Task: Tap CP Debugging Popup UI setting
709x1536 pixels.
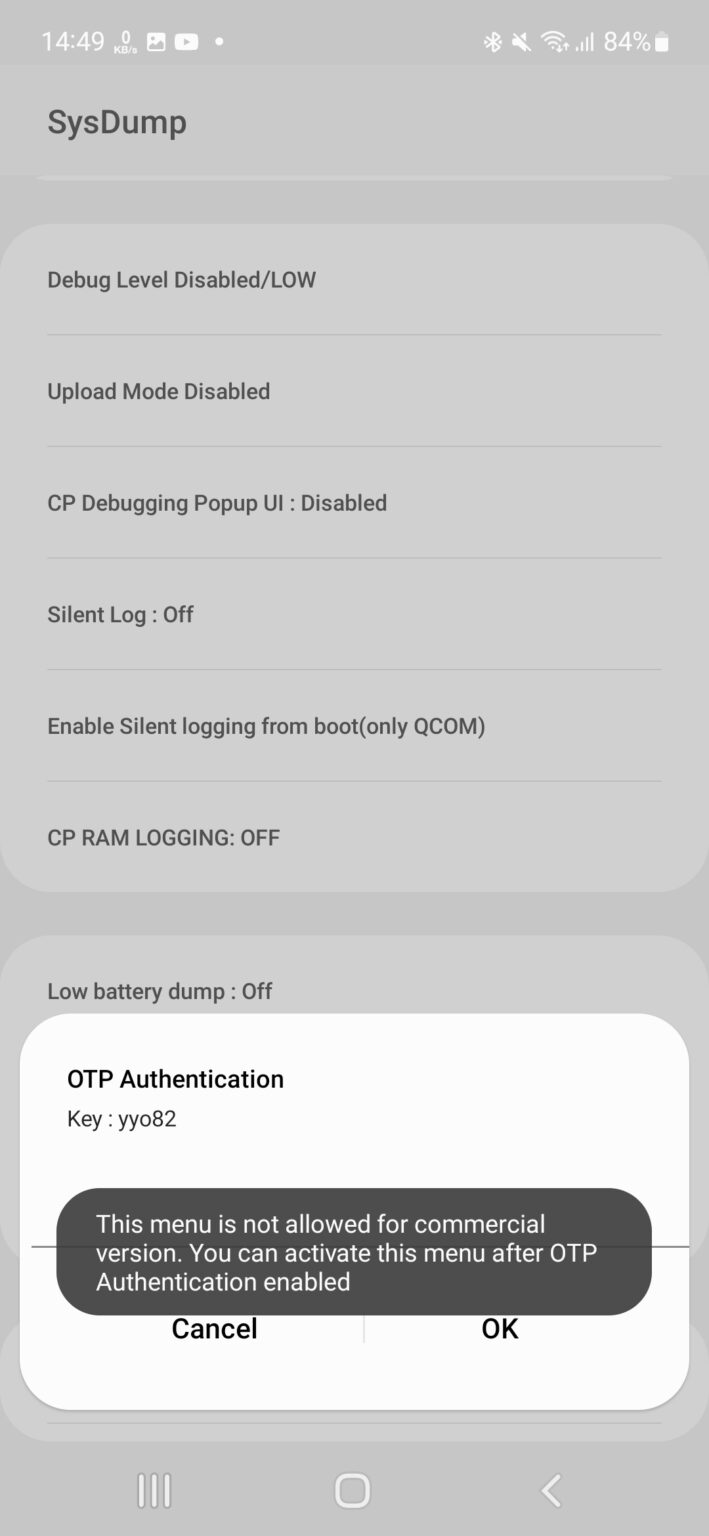Action: point(216,503)
